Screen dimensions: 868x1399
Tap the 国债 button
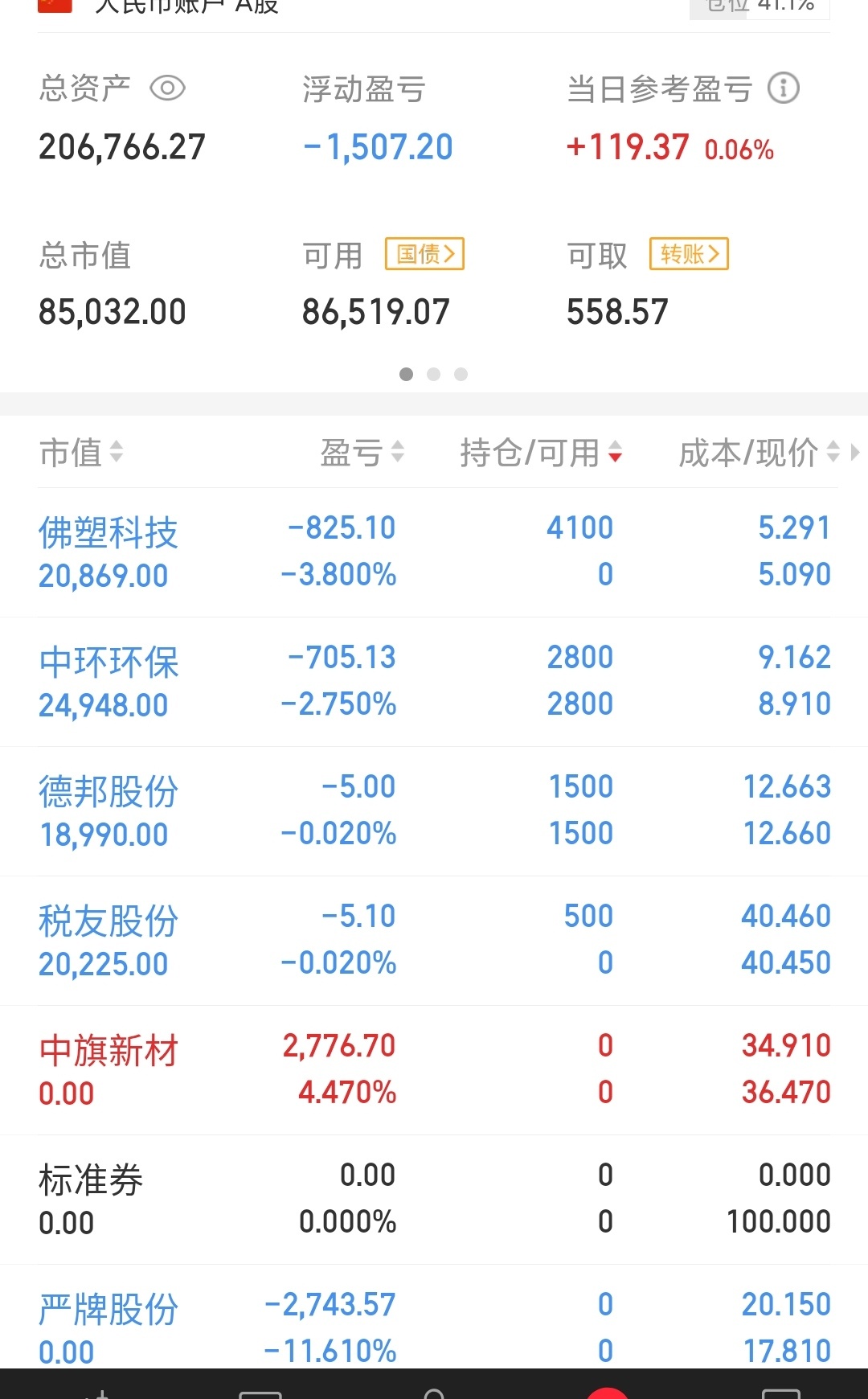(425, 254)
